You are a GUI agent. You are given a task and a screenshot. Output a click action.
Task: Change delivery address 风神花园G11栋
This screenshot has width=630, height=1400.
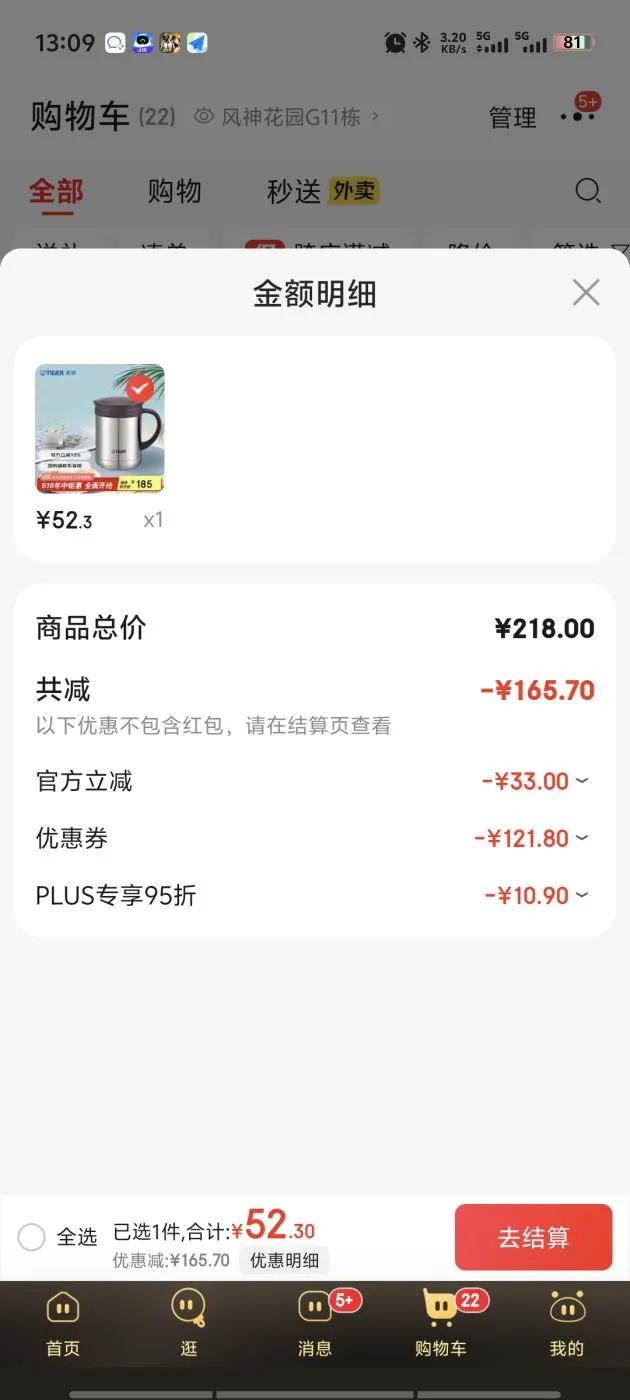pos(290,117)
